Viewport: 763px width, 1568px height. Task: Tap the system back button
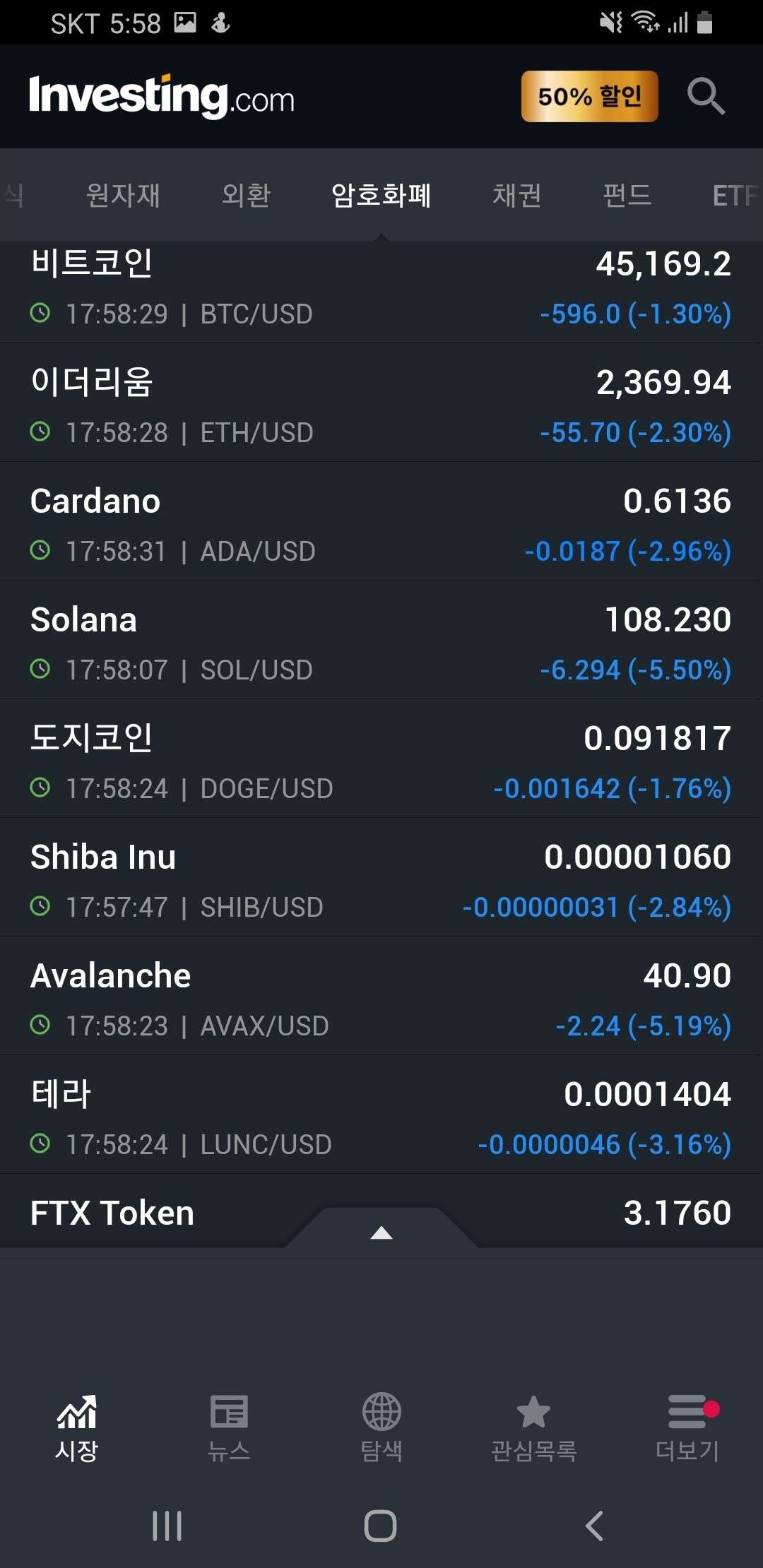coord(594,1526)
